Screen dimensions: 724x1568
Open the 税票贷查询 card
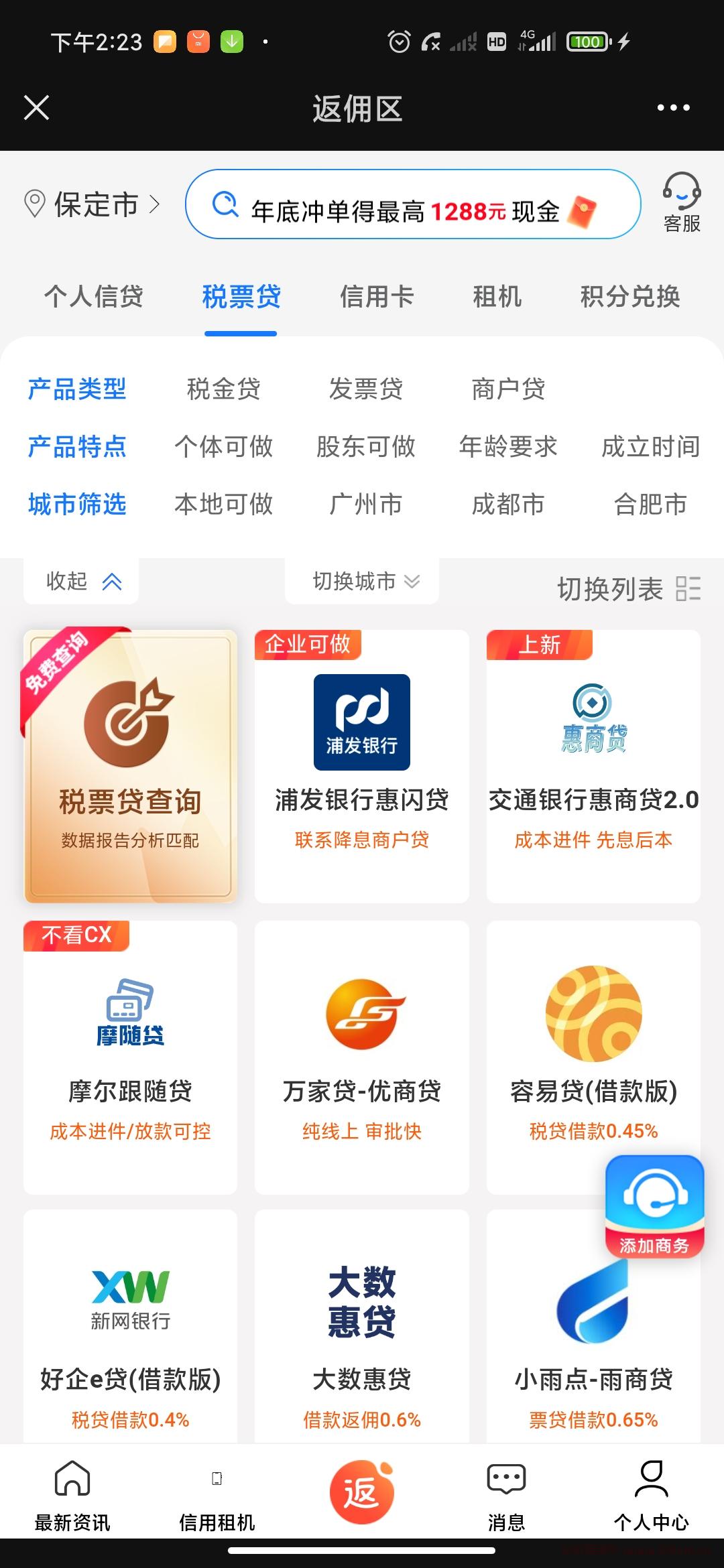tap(131, 766)
